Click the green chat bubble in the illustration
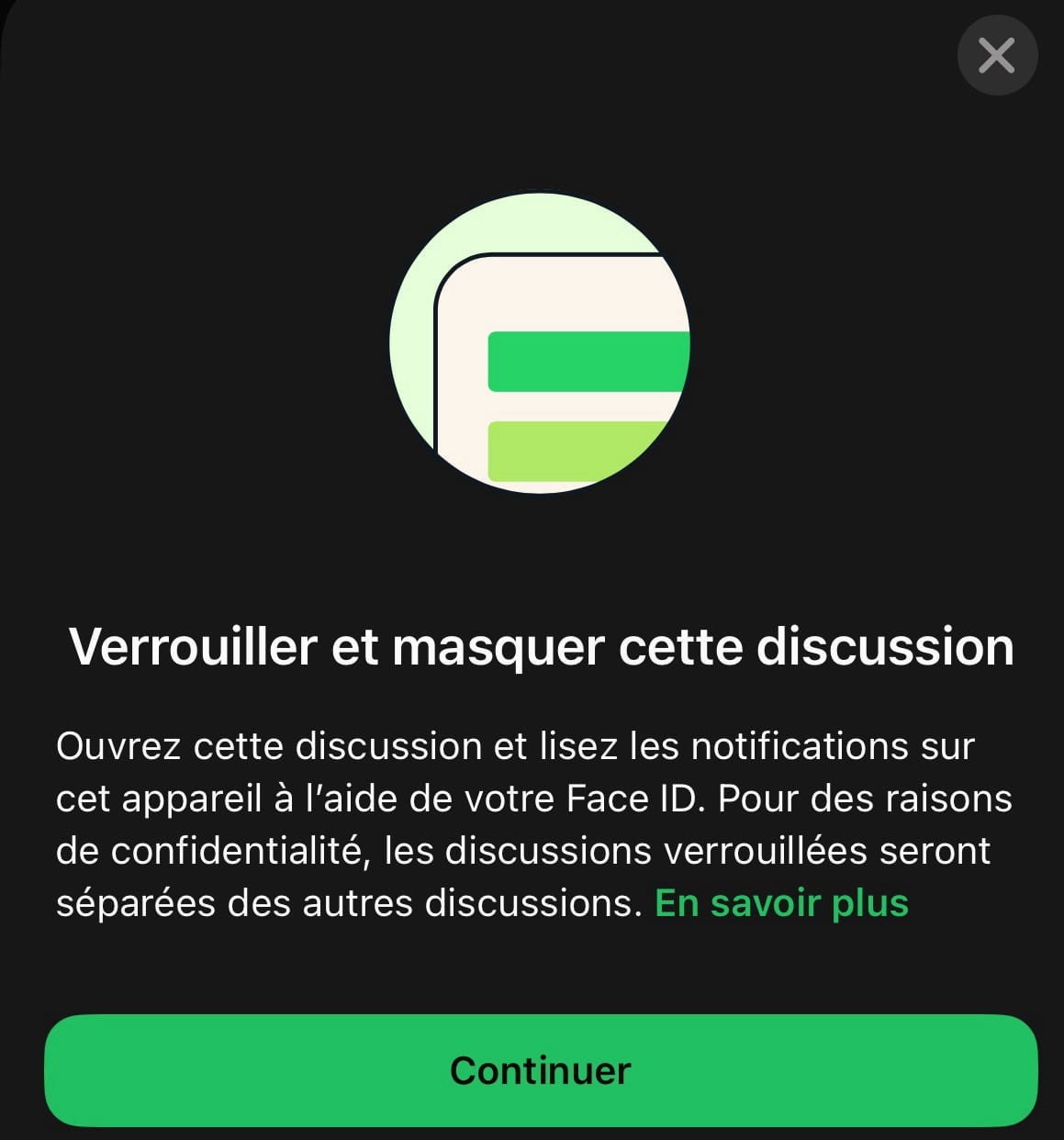Viewport: 1064px width, 1140px height. point(588,363)
